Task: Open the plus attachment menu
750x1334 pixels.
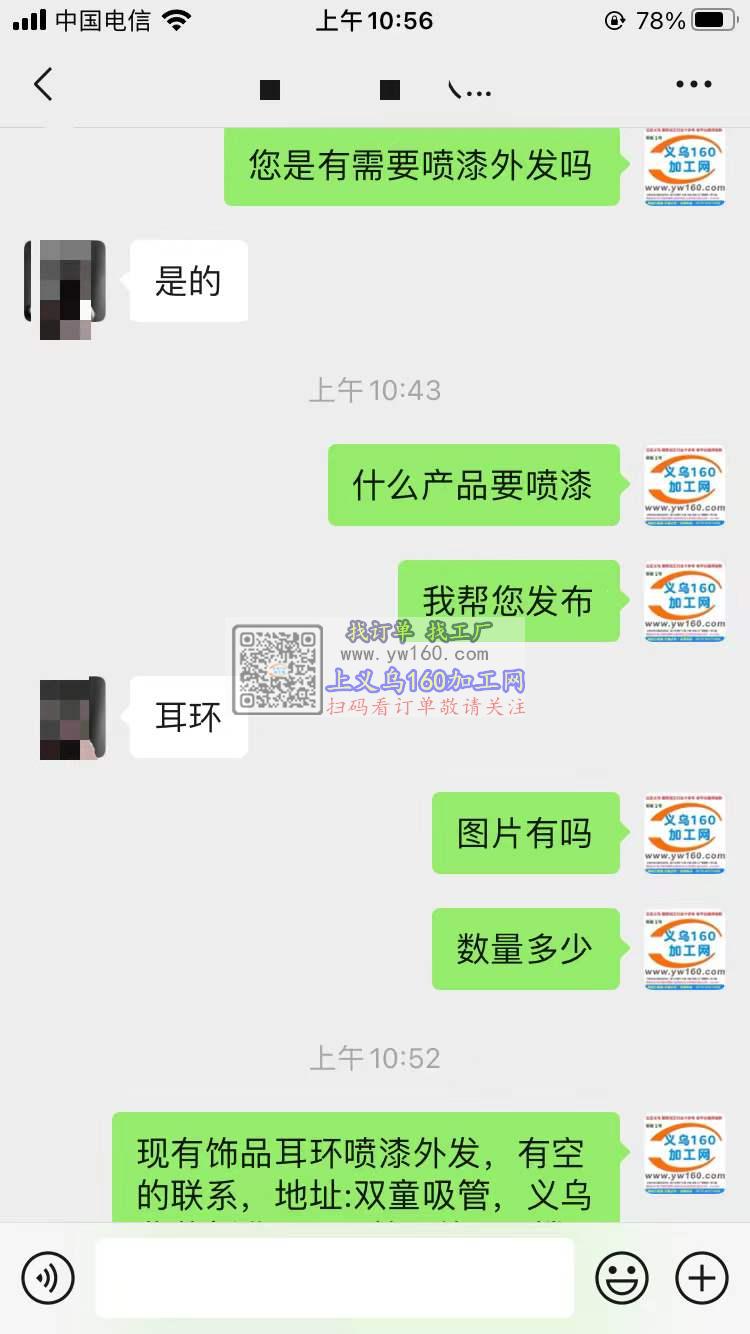Action: [x=702, y=1277]
